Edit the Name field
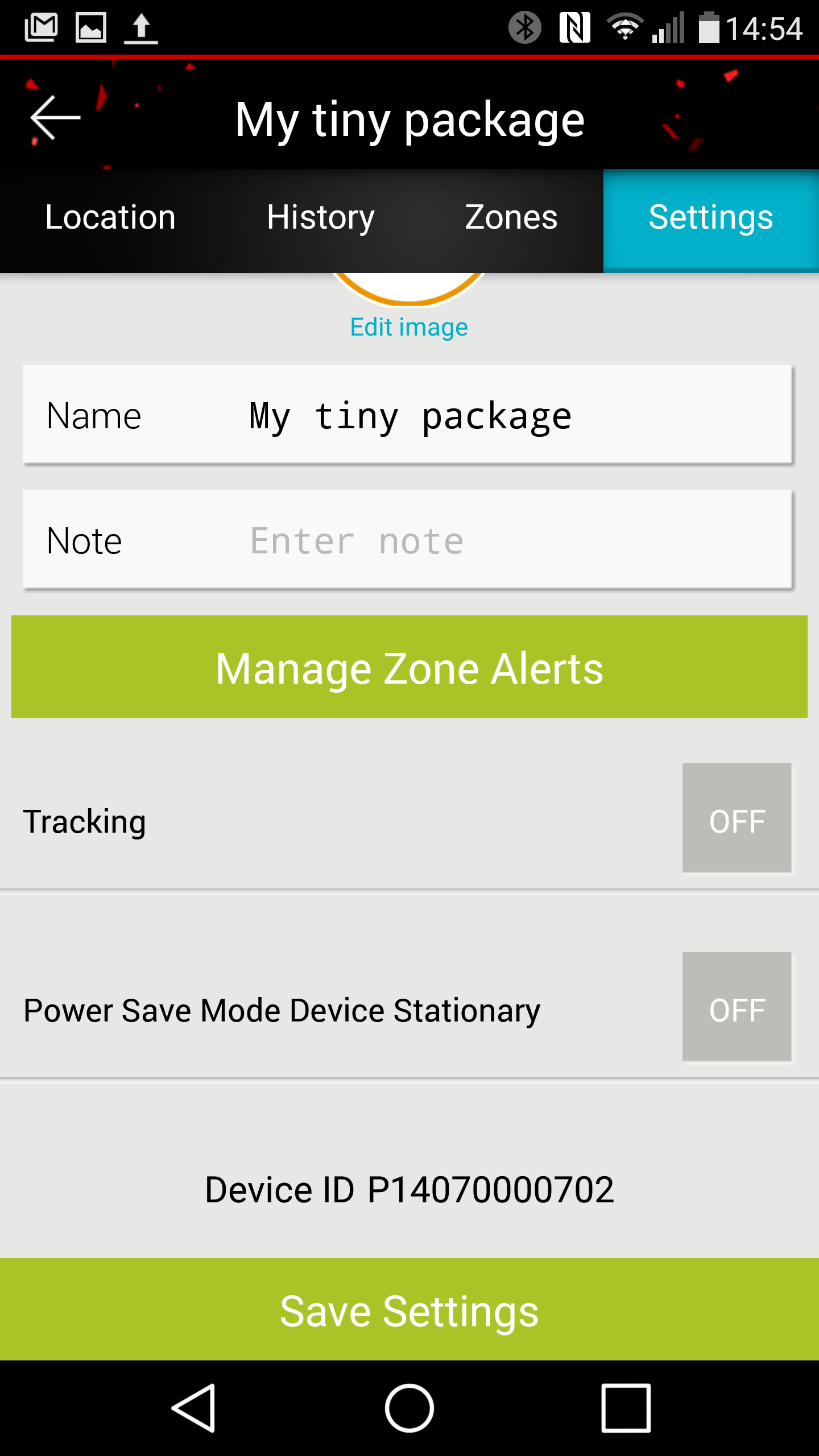Screen dimensions: 819x1456 (407, 415)
